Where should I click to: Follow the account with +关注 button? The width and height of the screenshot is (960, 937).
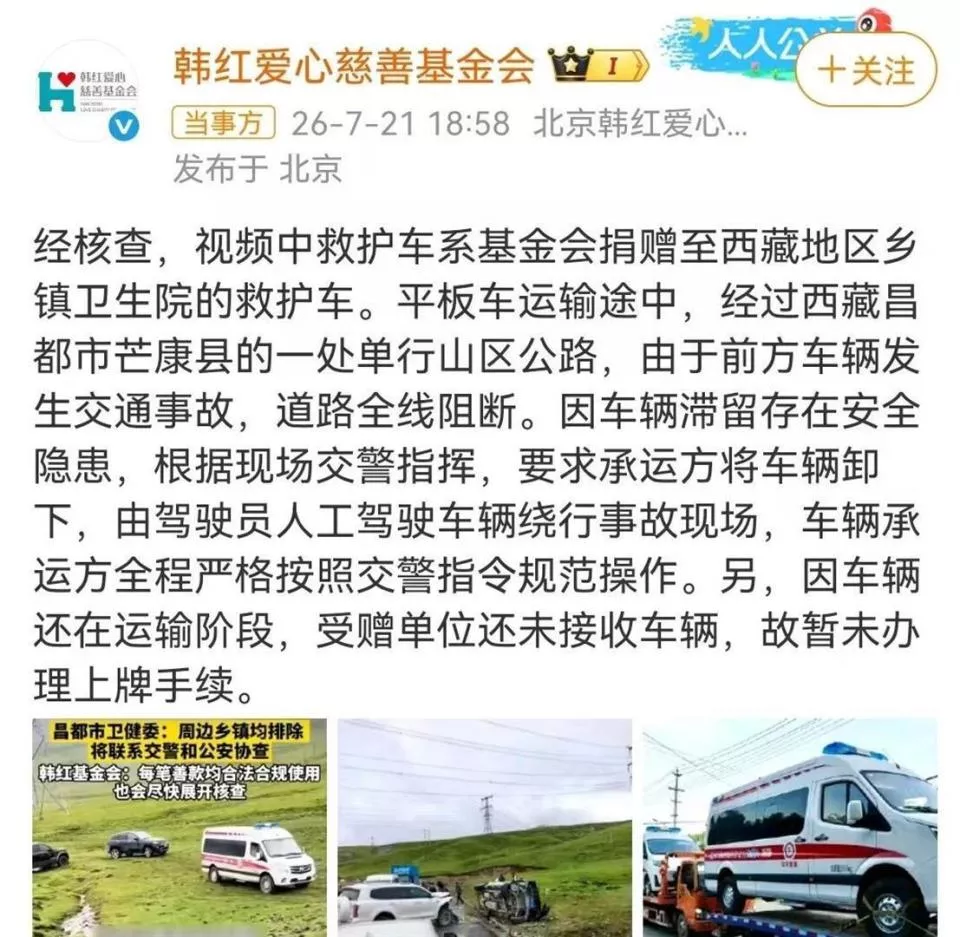pos(866,69)
